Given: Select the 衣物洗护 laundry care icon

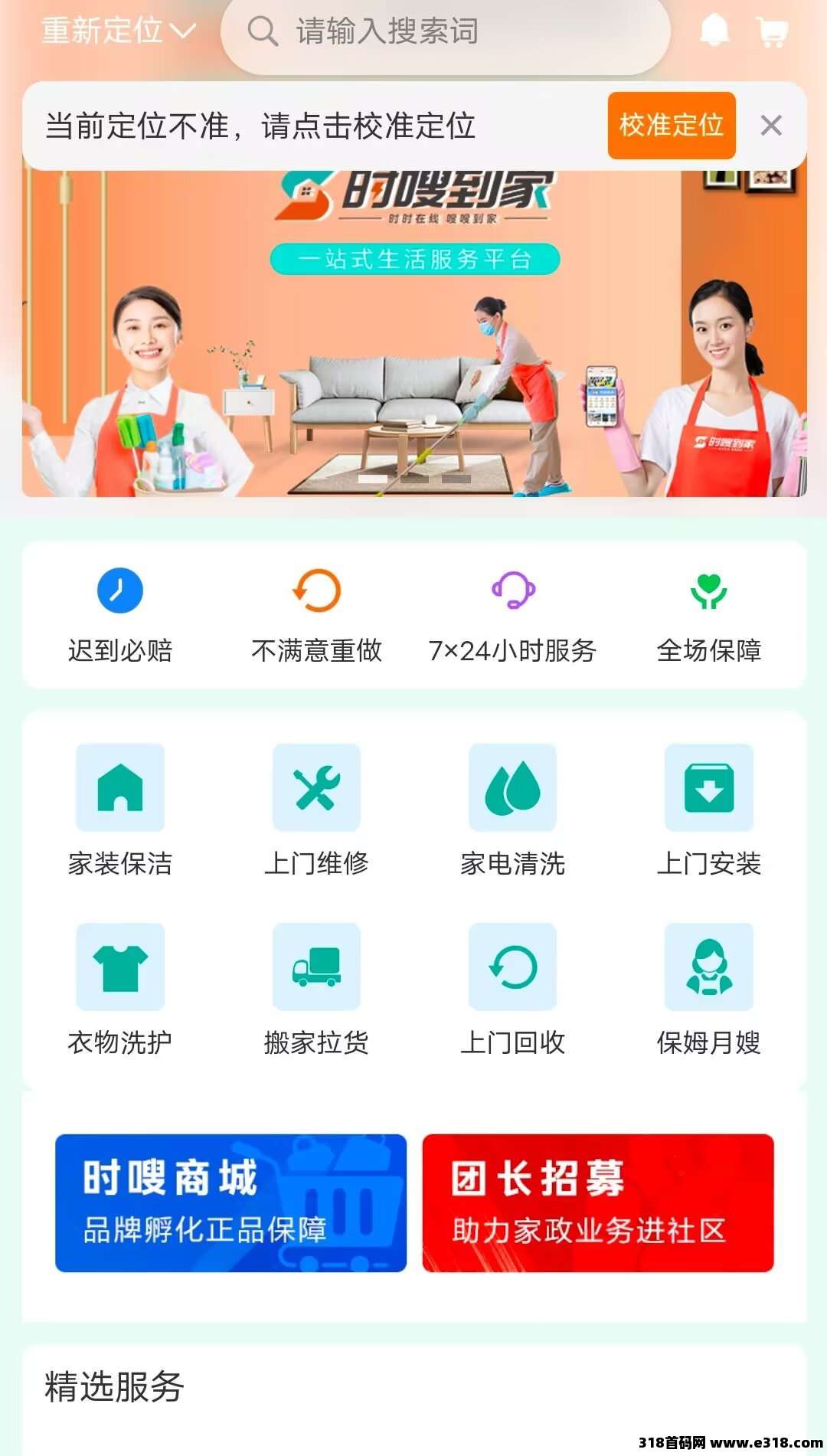Looking at the screenshot, I should point(120,967).
